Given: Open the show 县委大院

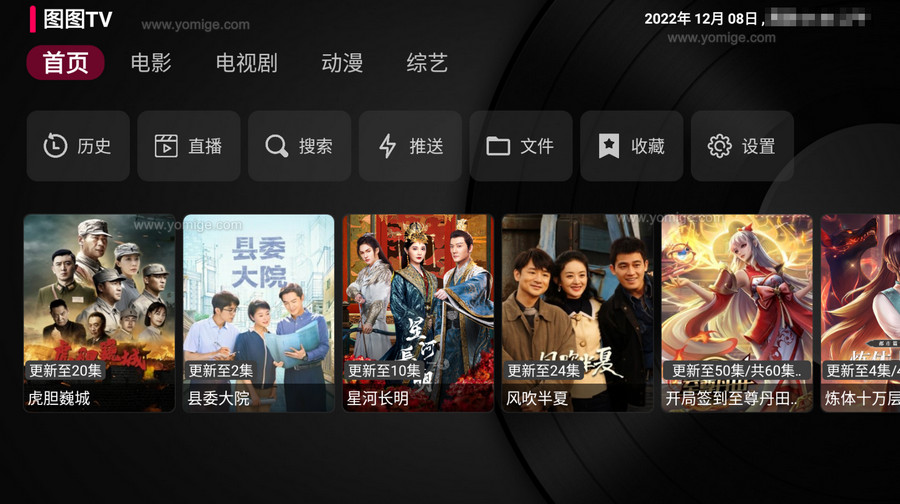Looking at the screenshot, I should 258,312.
